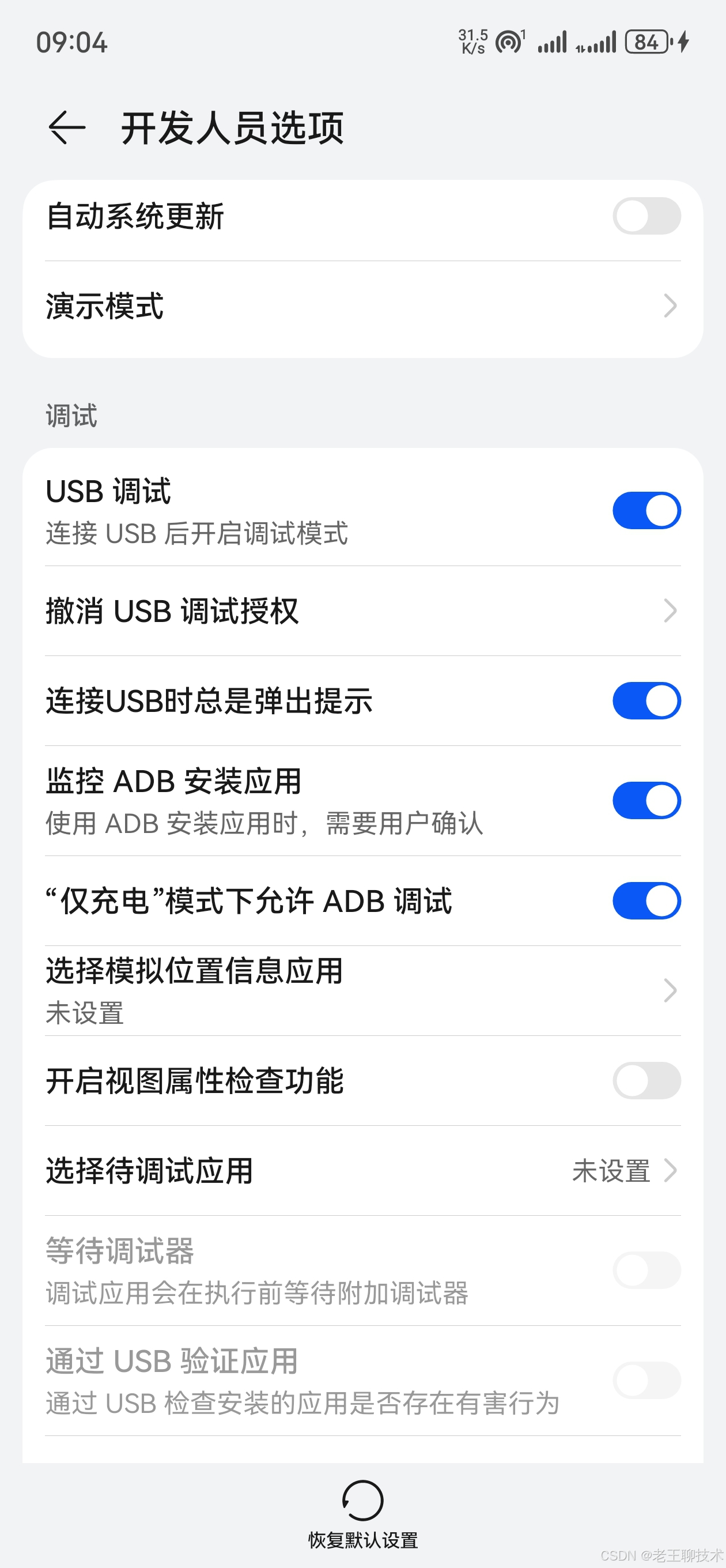This screenshot has width=726, height=1568.
Task: Open 选择待调试应用 row
Action: click(x=362, y=1170)
